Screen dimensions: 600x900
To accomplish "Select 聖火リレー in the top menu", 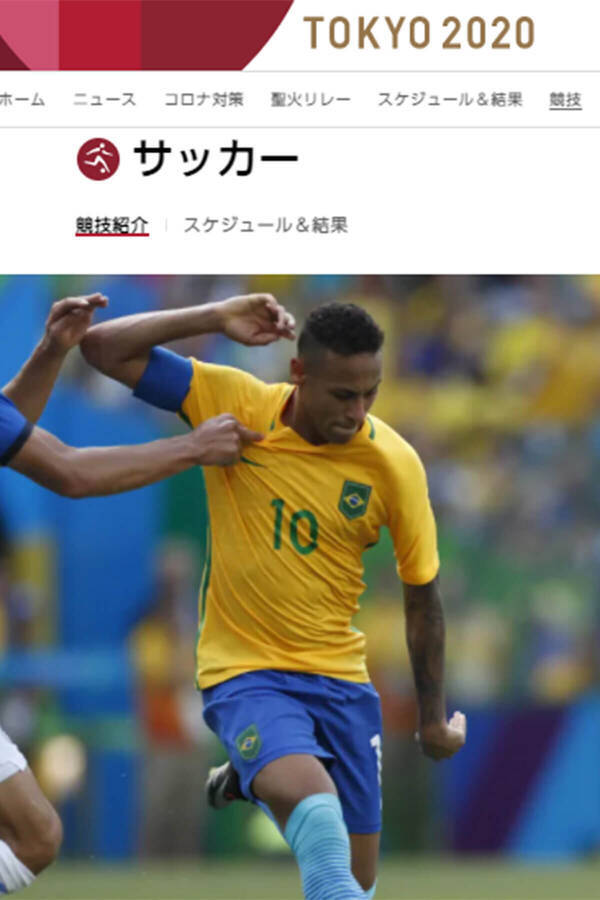I will pos(310,99).
